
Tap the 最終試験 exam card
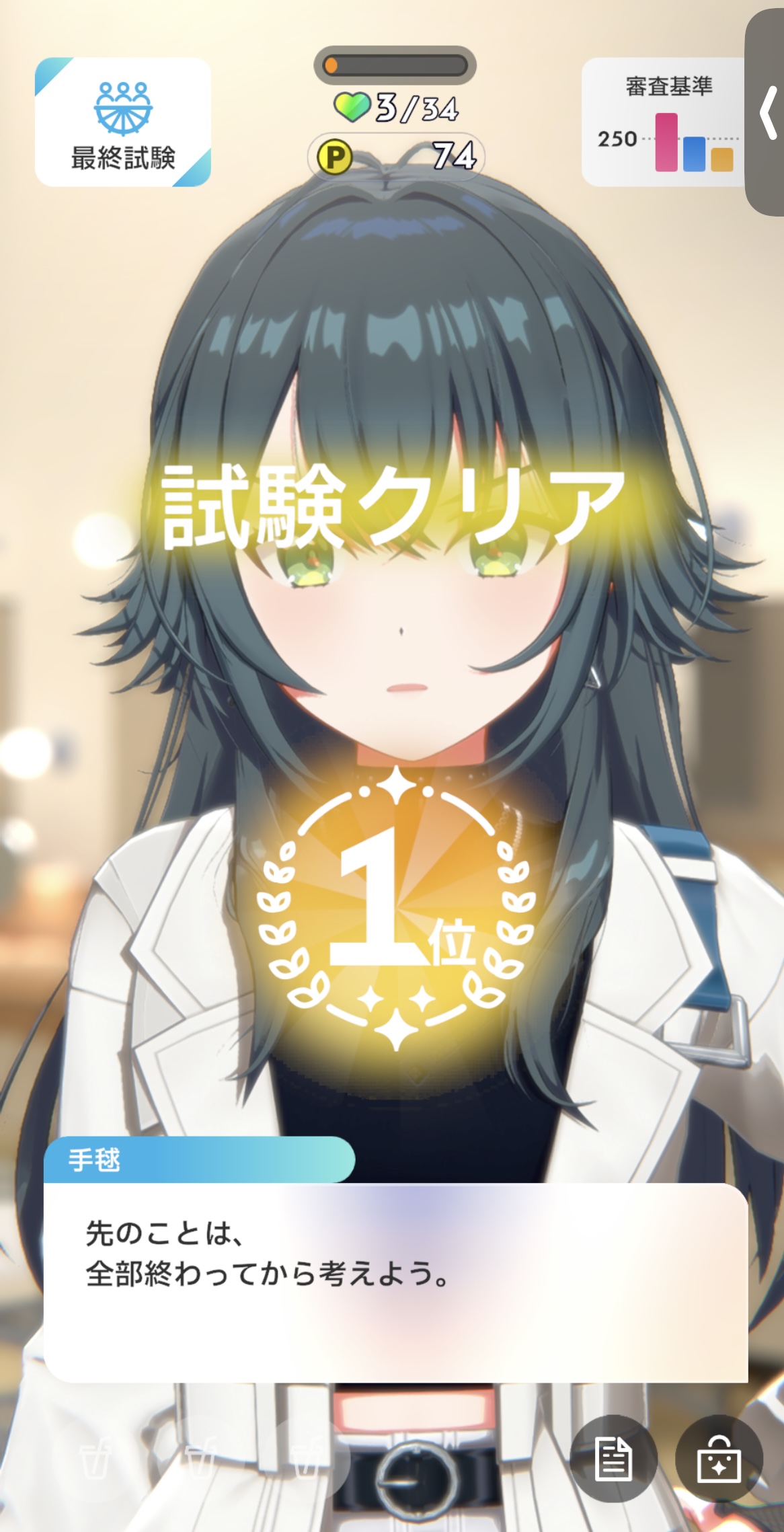[123, 122]
